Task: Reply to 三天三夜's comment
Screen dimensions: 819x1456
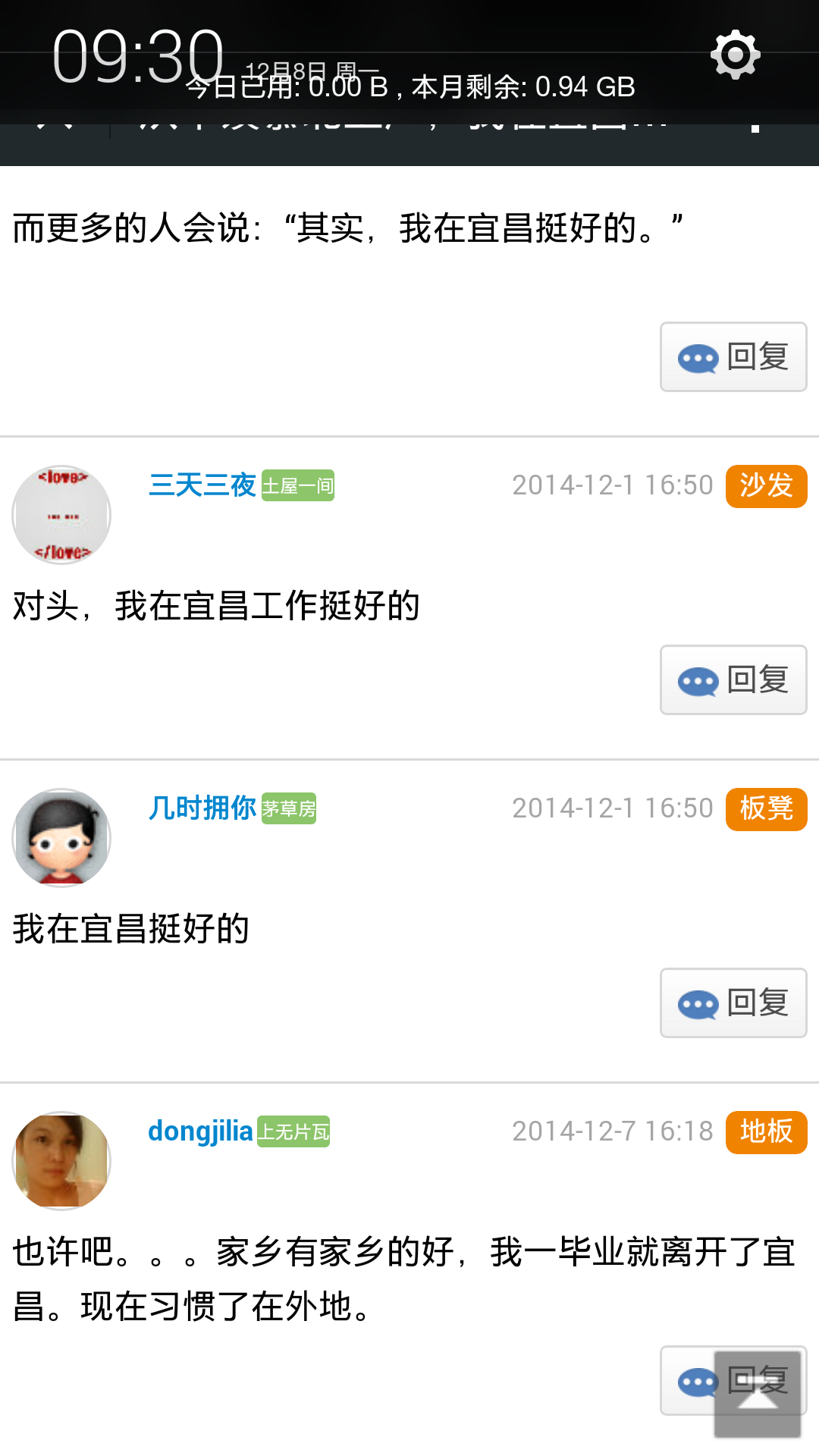Action: pos(733,679)
